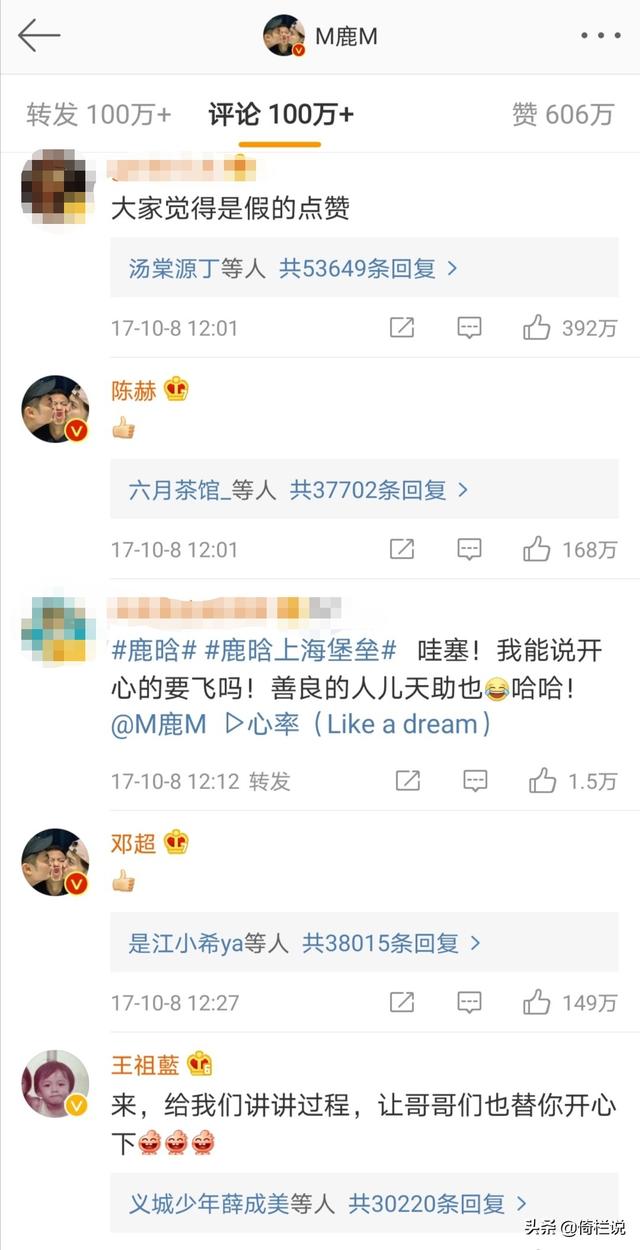Viewport: 640px width, 1250px height.
Task: Reply to 陈赫's comment via speech bubble
Action: tap(469, 549)
